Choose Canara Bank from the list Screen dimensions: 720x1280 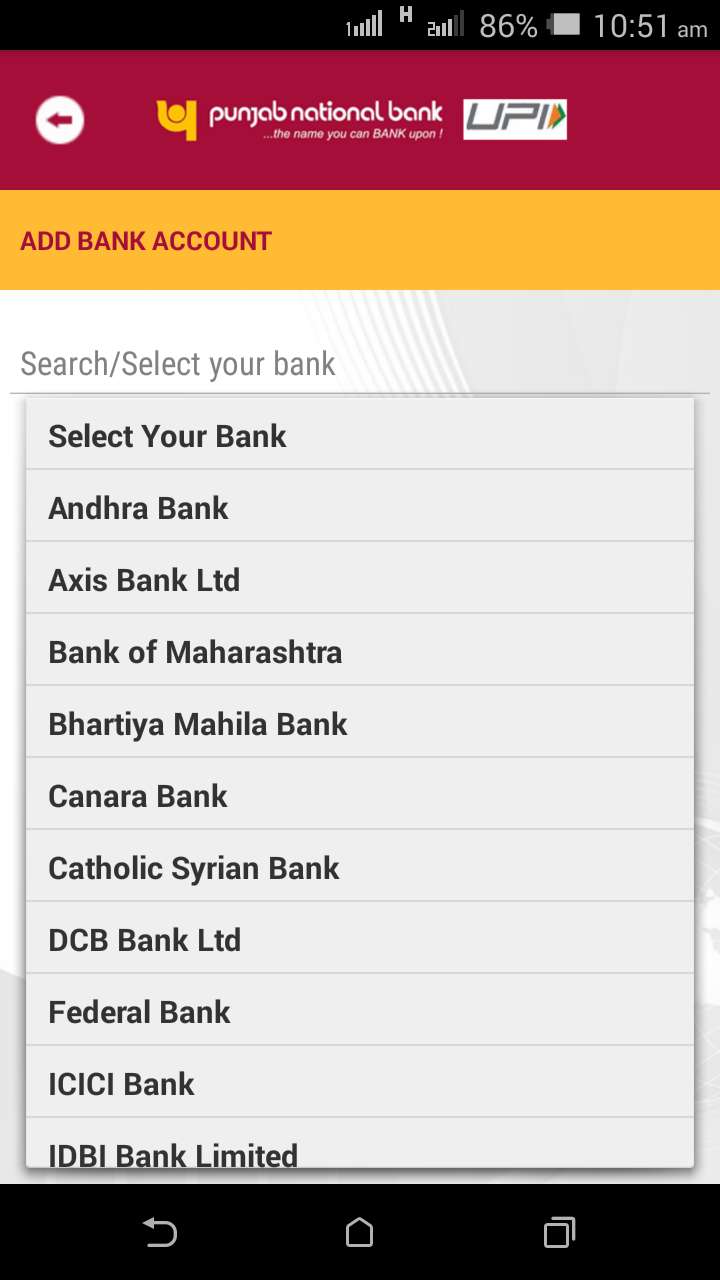coord(360,795)
